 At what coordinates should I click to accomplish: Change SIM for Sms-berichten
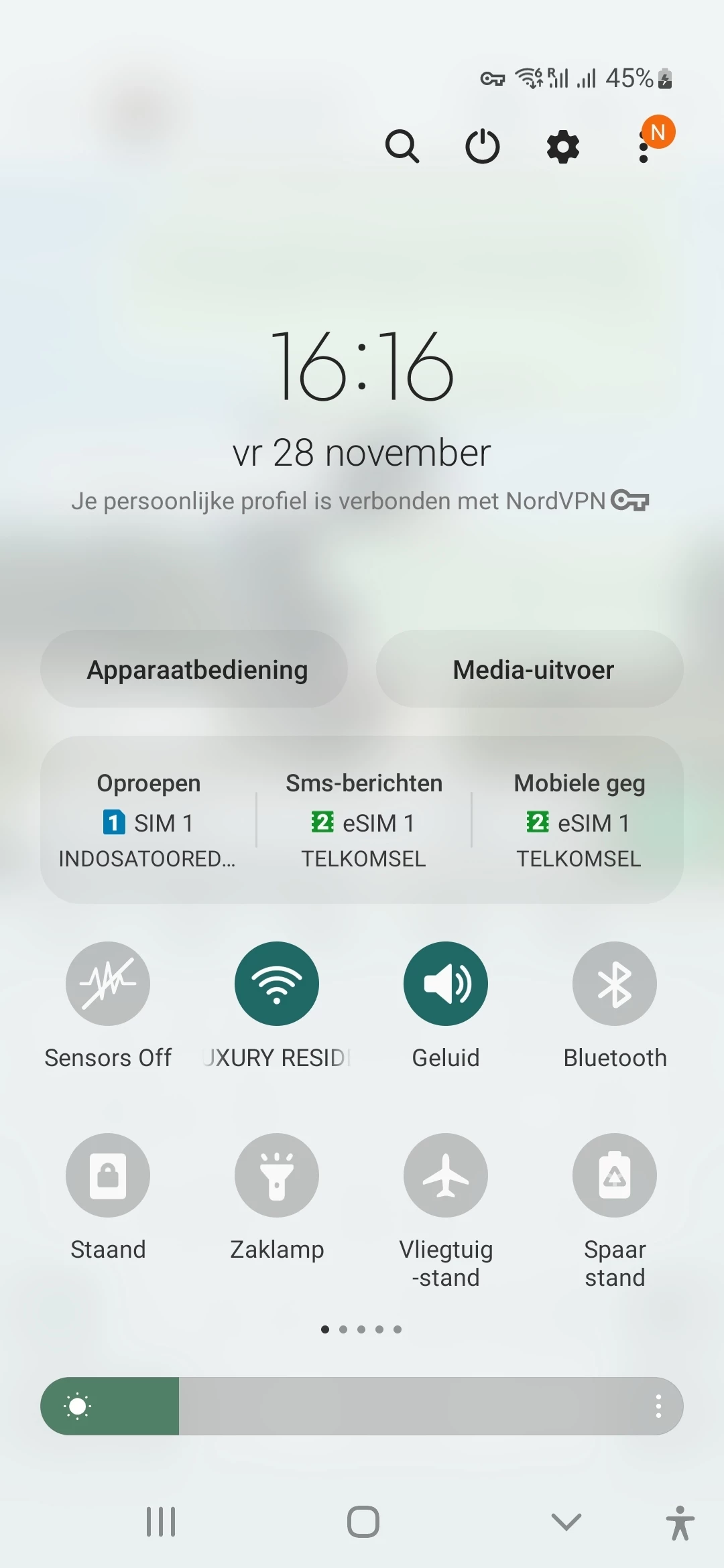(363, 820)
